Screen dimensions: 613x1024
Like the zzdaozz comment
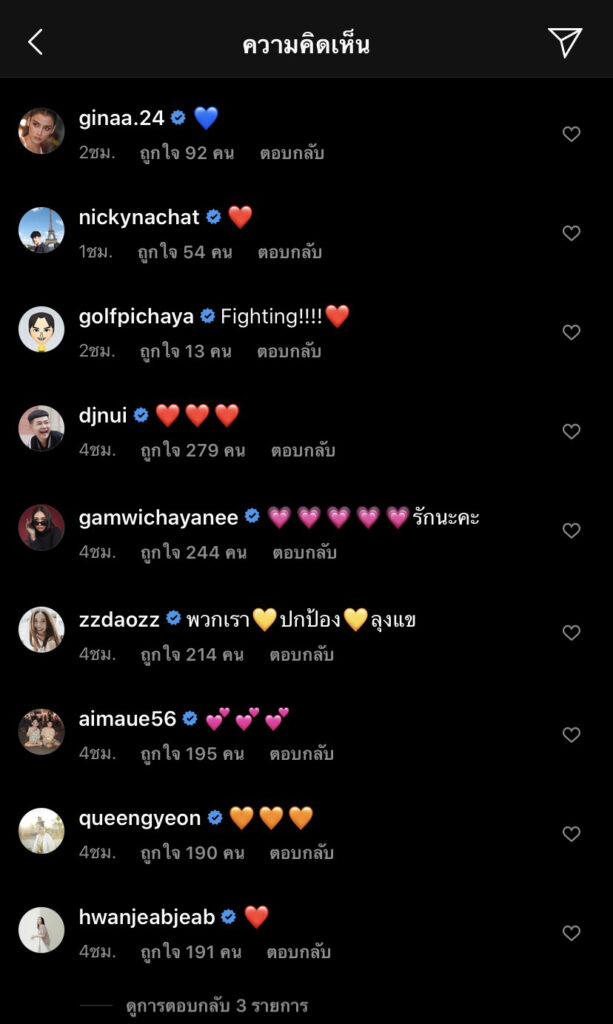(571, 633)
